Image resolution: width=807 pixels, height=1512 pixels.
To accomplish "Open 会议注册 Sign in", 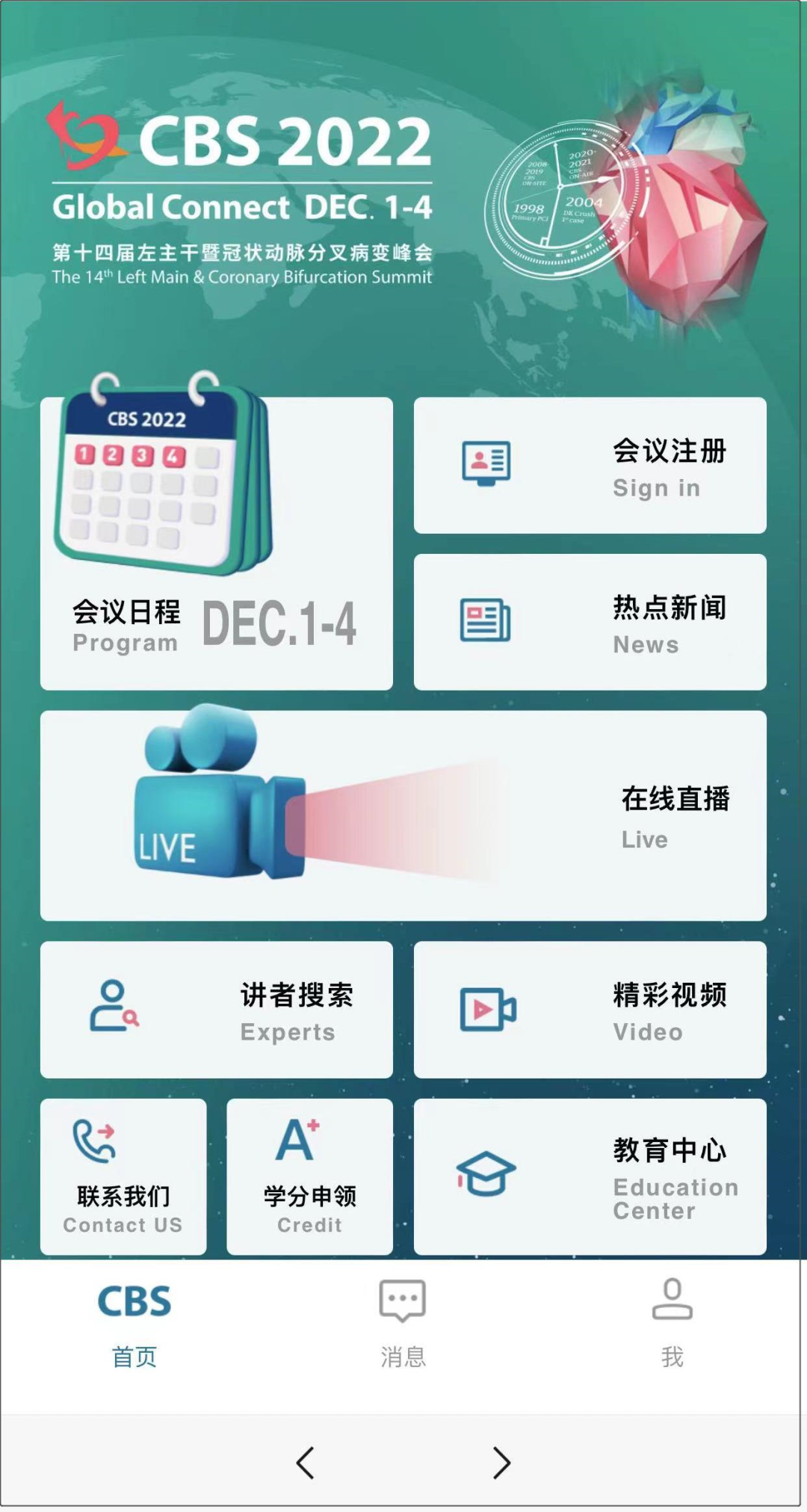I will click(590, 465).
